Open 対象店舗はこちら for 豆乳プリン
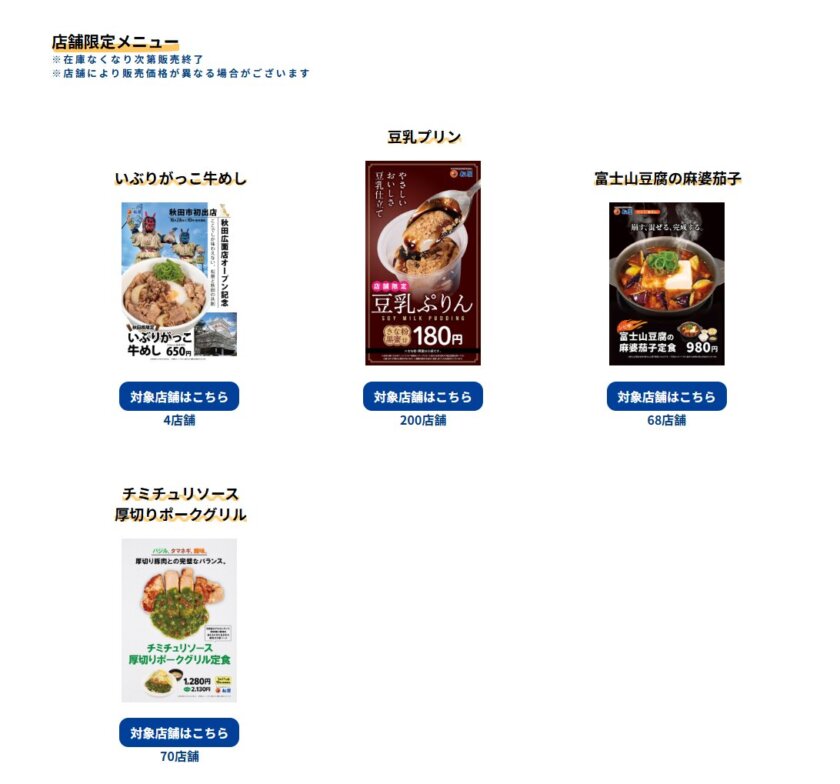The image size is (840, 784). click(x=423, y=396)
